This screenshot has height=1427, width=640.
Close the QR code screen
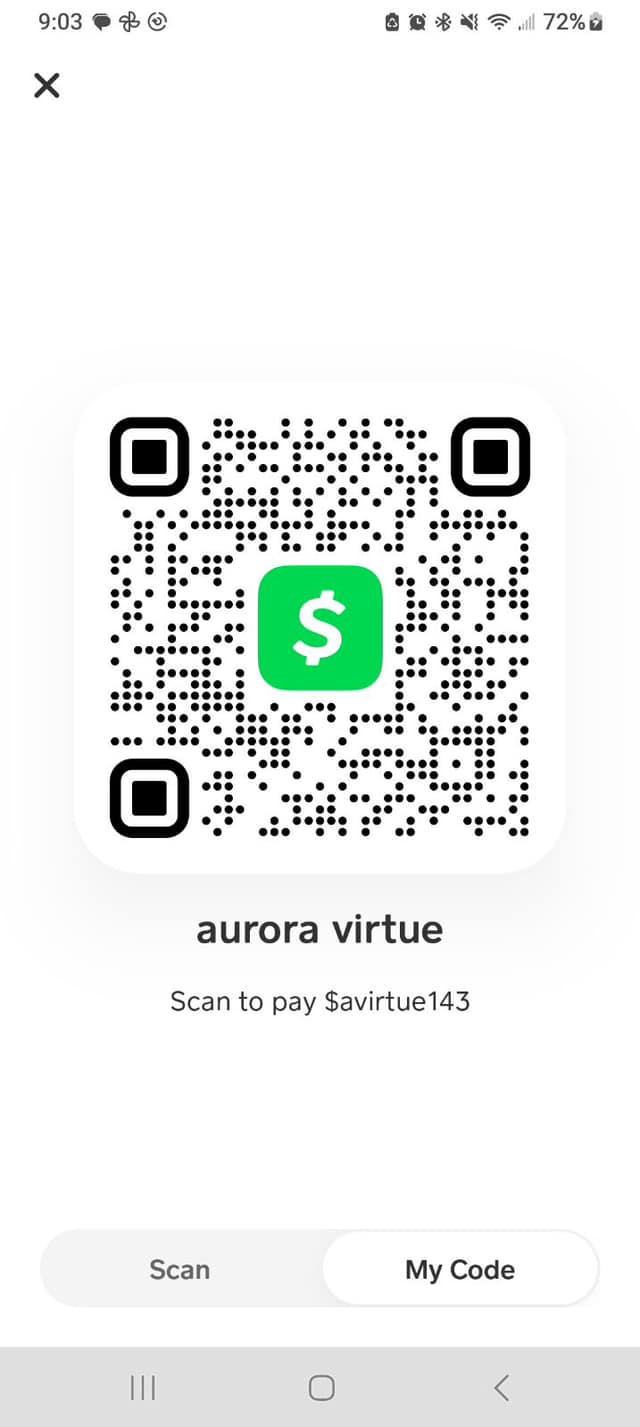point(47,86)
